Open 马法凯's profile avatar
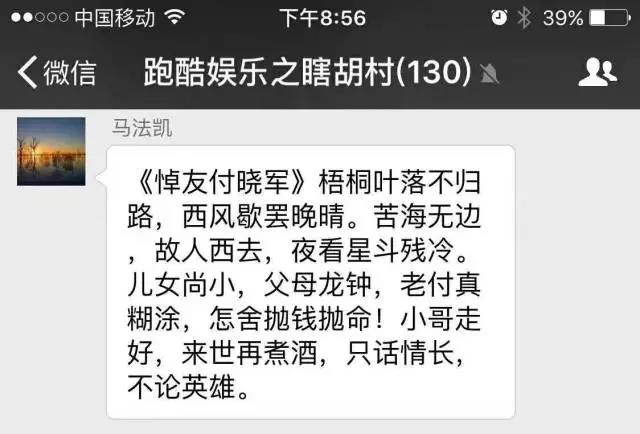Screen dimensions: 640x434 (x=50, y=150)
